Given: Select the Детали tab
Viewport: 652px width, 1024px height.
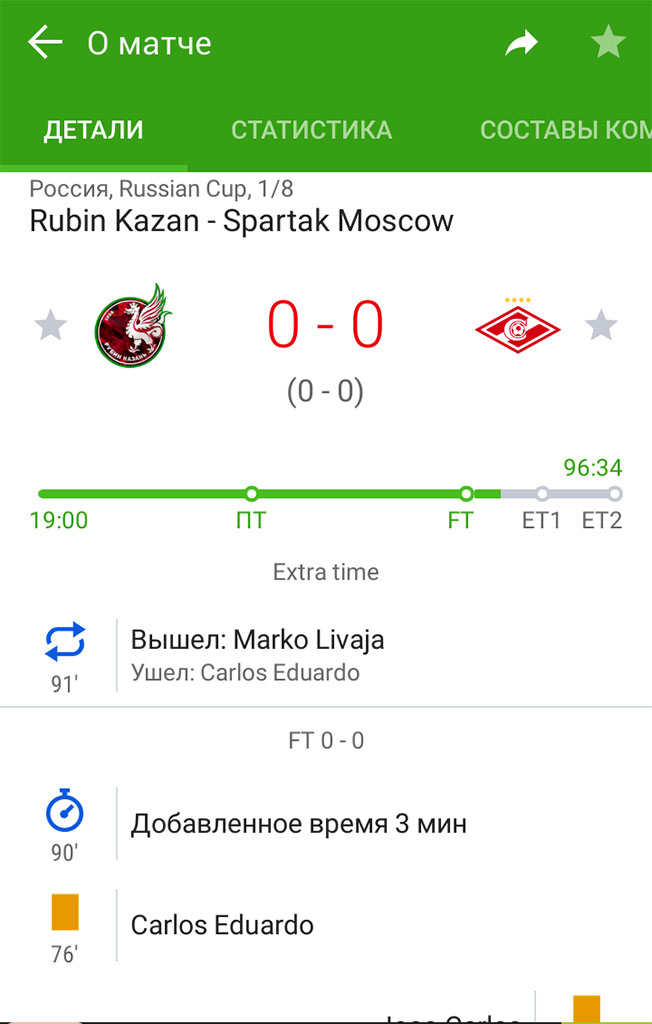Looking at the screenshot, I should click(x=94, y=130).
